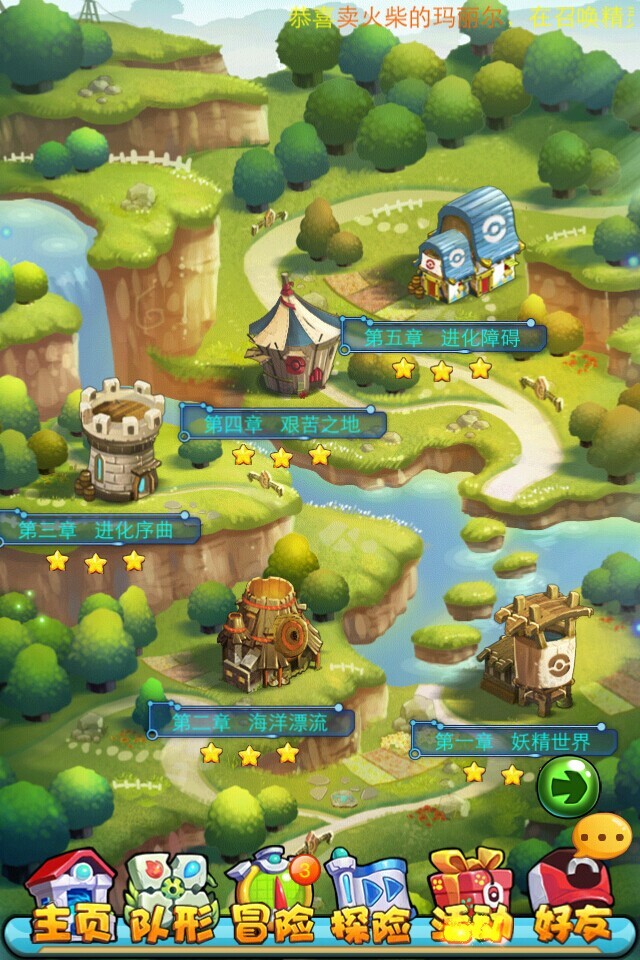The image size is (640, 960).
Task: Tap the green arrow next button
Action: [568, 787]
